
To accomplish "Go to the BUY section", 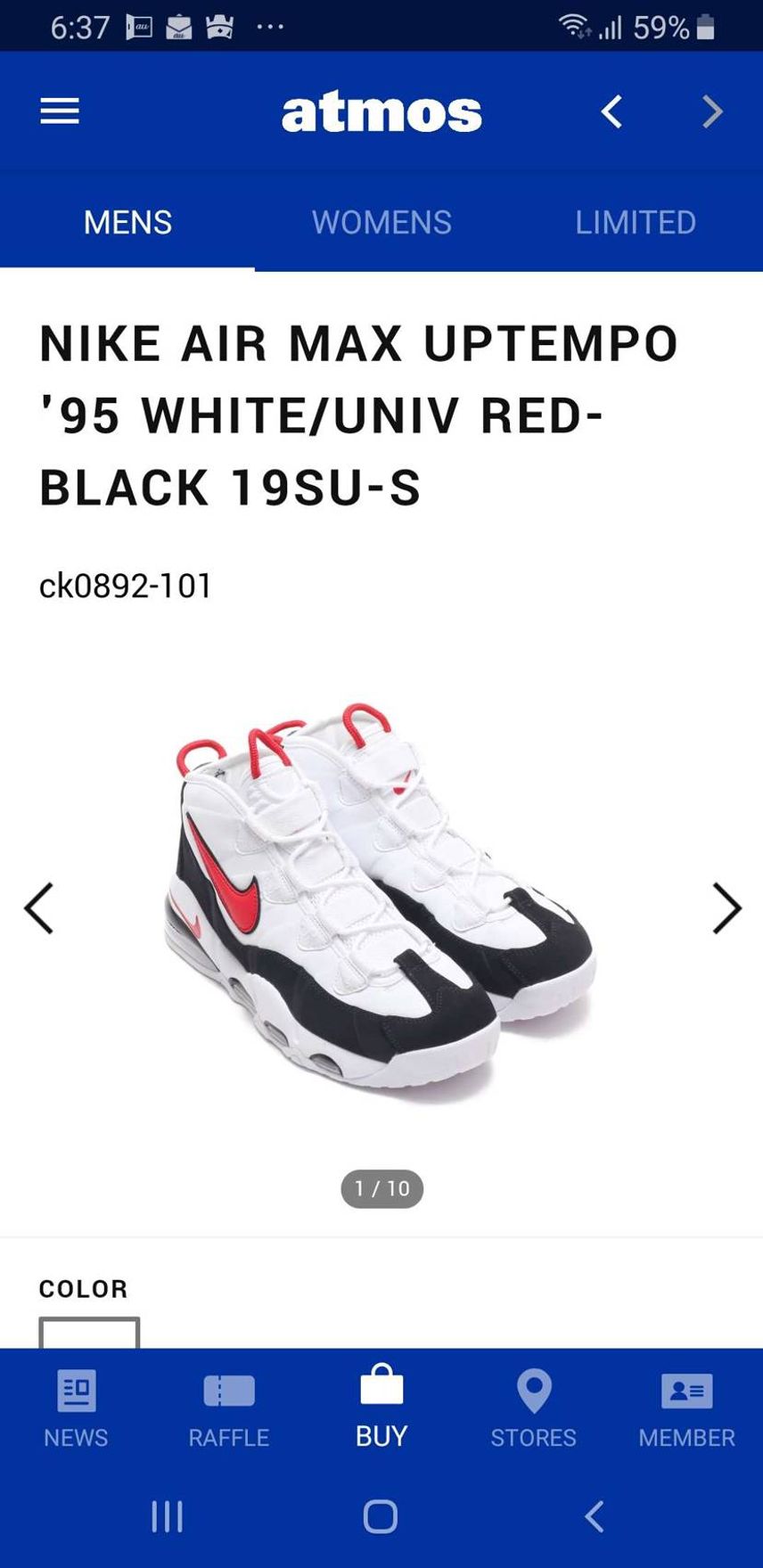I will tap(381, 1407).
